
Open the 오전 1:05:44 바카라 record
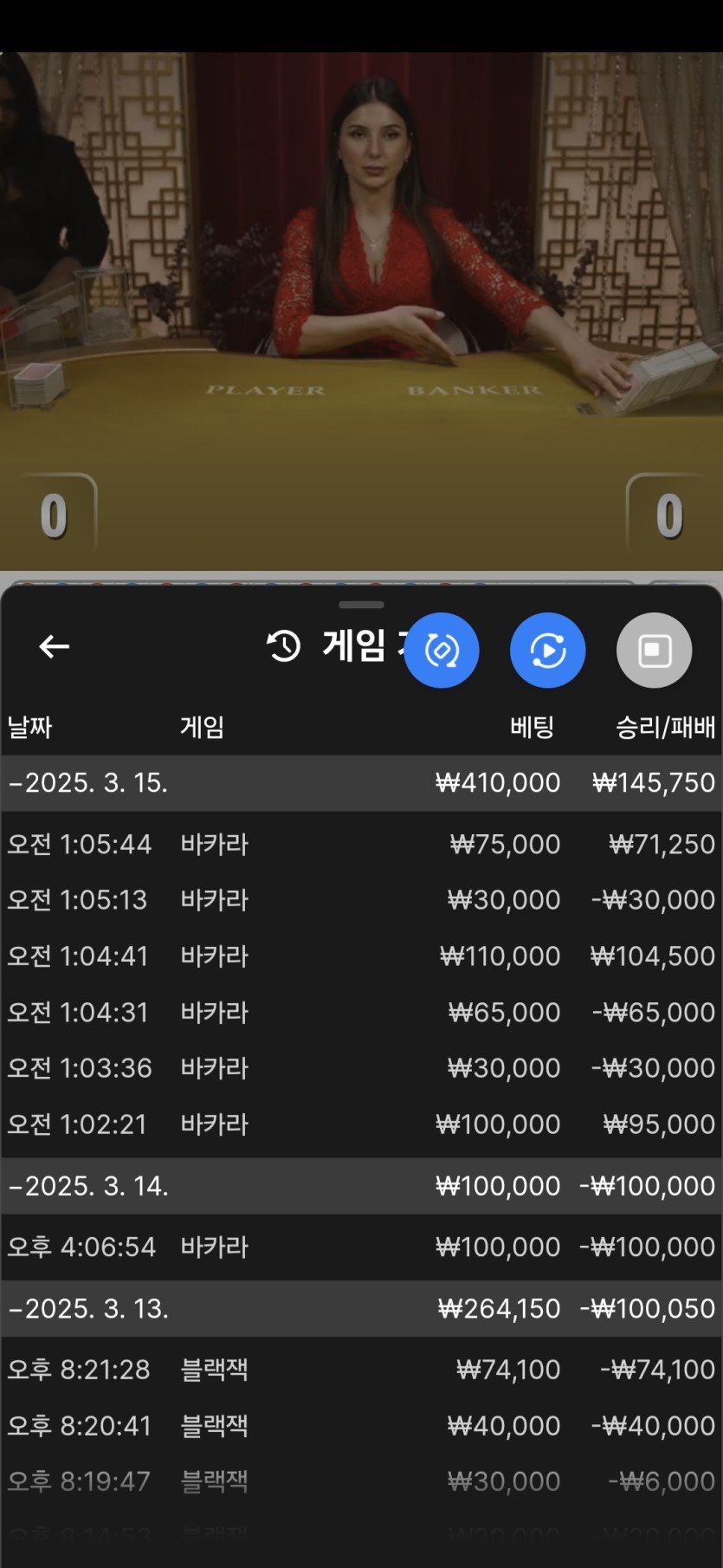361,844
